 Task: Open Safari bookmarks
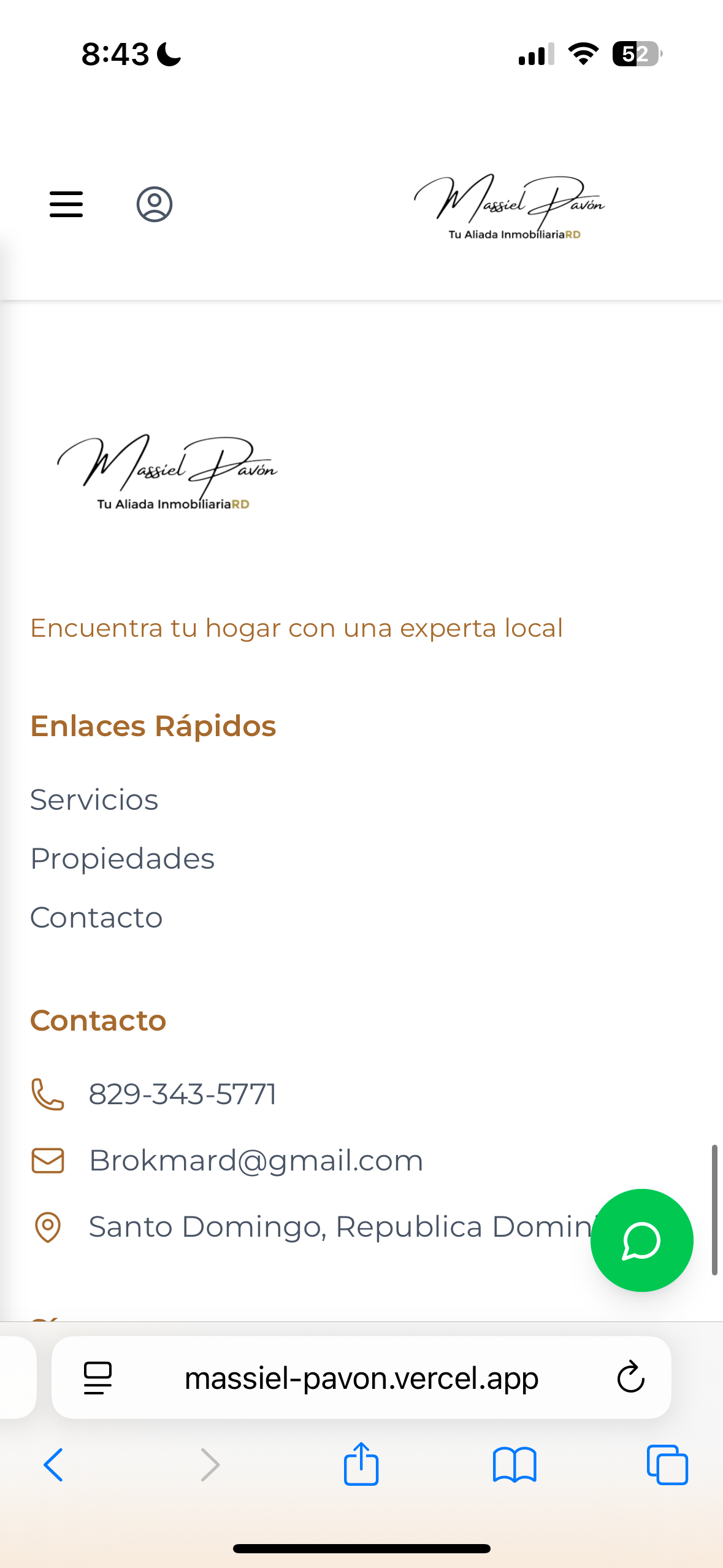tap(514, 1465)
